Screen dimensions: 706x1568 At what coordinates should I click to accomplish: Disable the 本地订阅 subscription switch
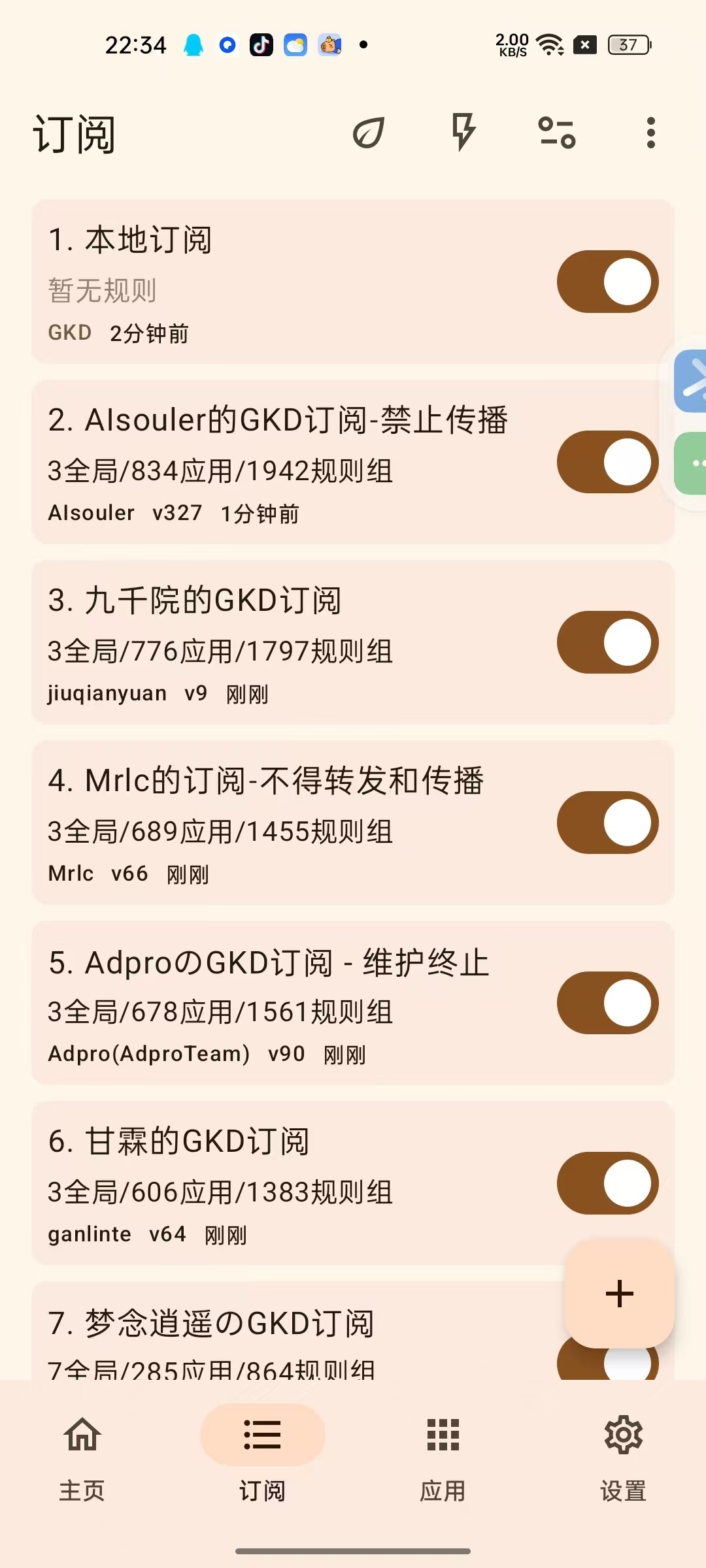click(x=607, y=282)
